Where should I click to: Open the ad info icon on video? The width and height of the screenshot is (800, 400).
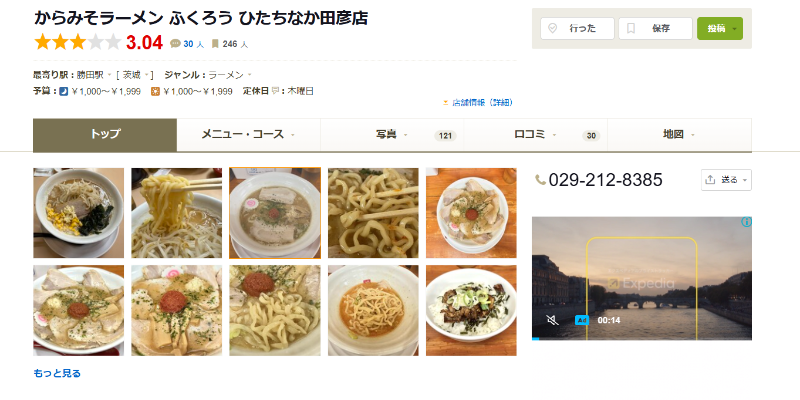(x=745, y=222)
